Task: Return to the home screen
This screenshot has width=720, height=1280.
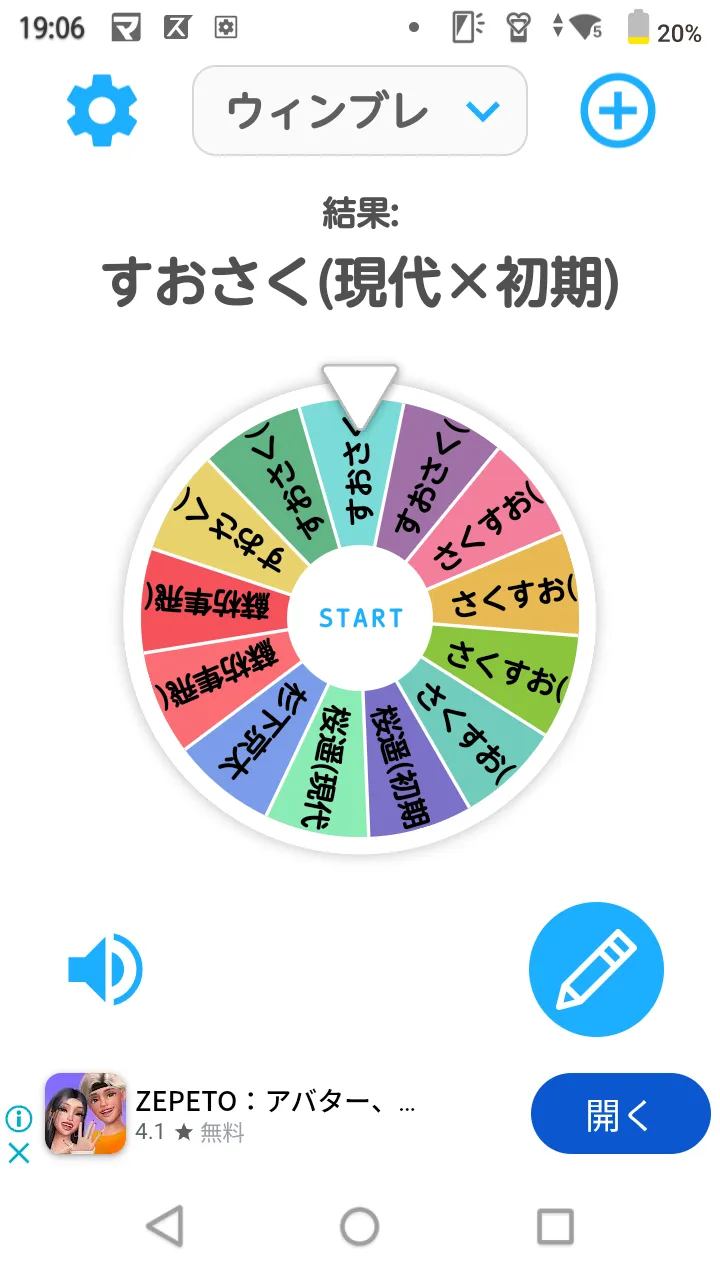Action: pyautogui.click(x=360, y=1225)
